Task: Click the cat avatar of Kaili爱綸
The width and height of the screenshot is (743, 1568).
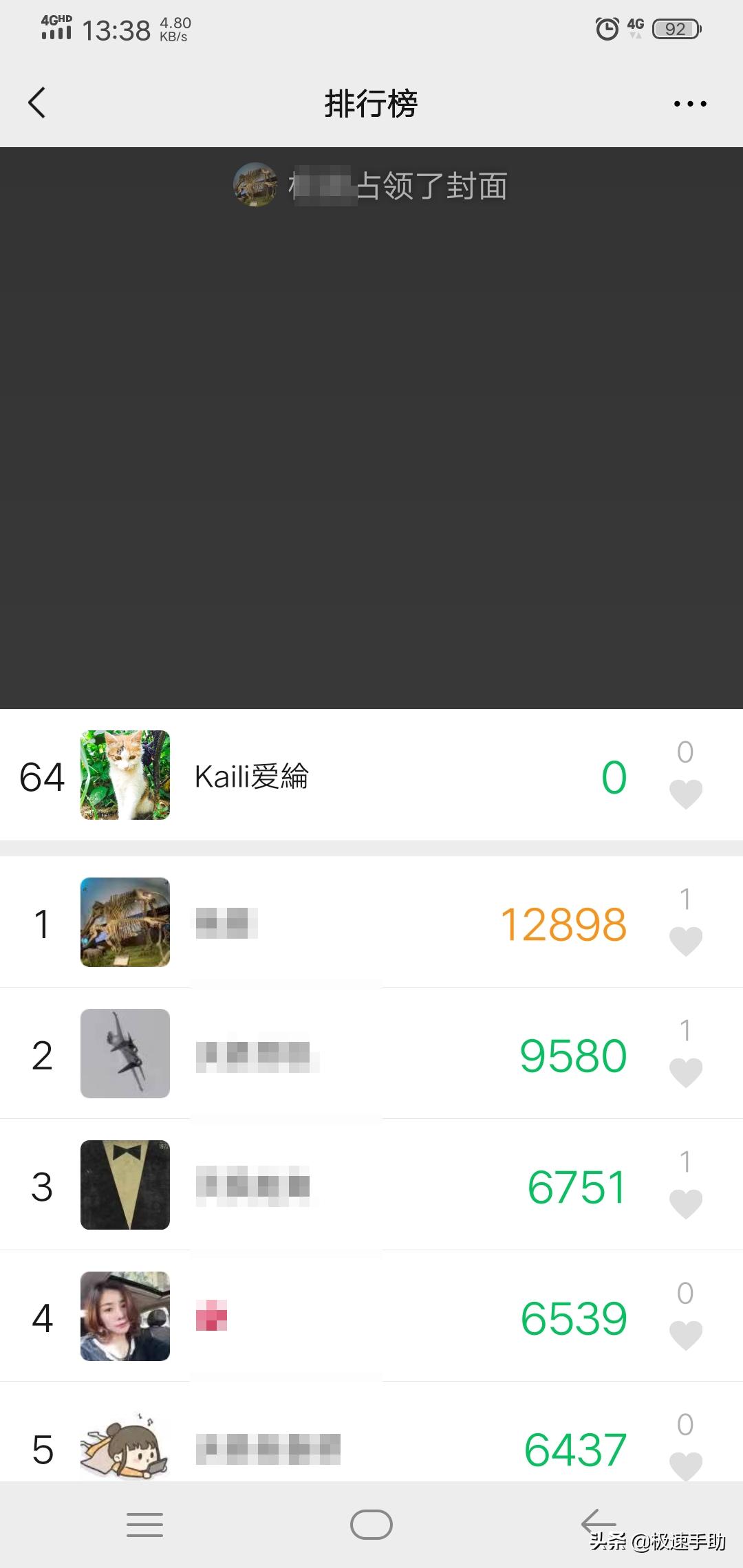Action: click(x=125, y=776)
